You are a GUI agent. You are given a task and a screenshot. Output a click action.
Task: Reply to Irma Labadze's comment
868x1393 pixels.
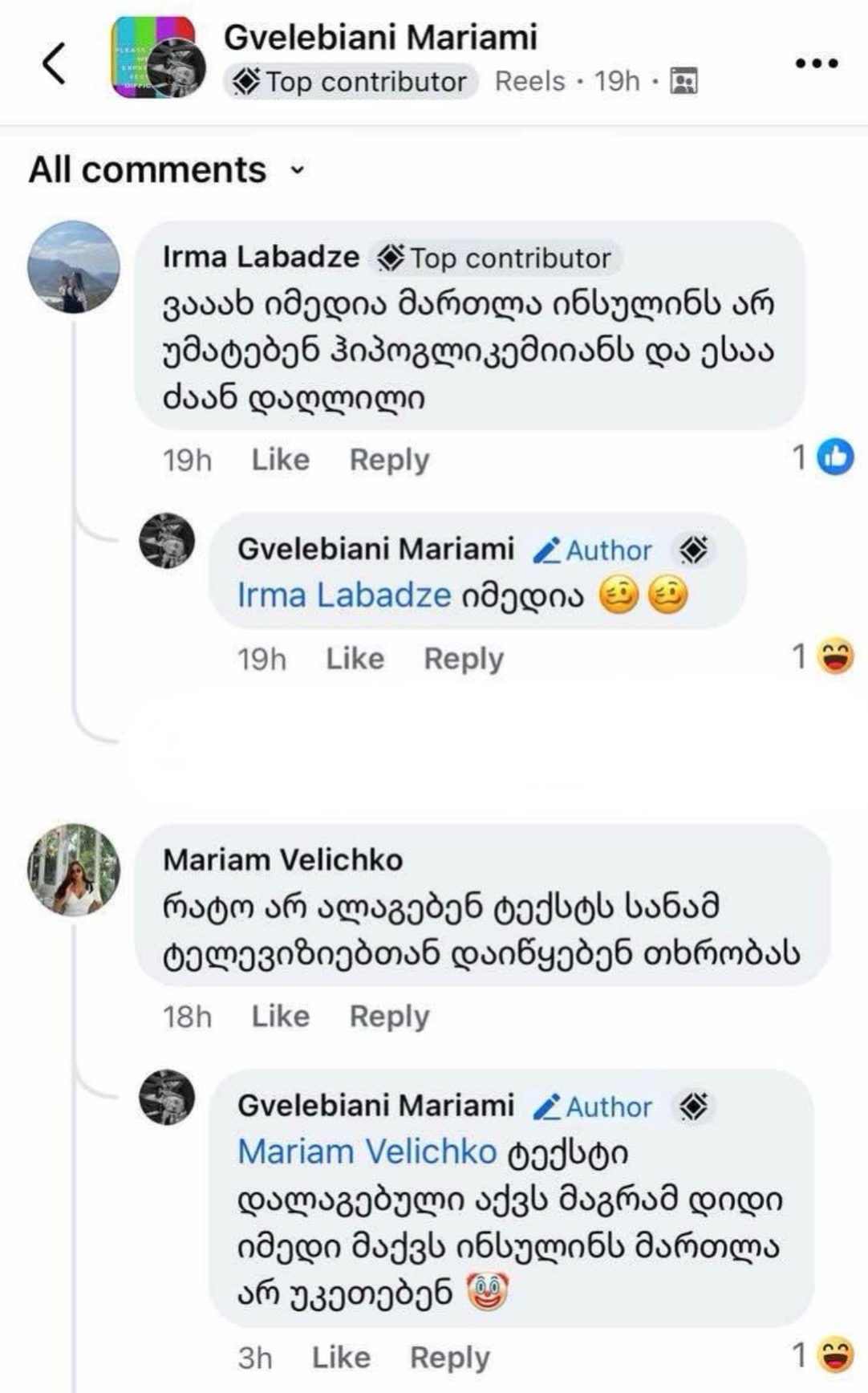389,460
